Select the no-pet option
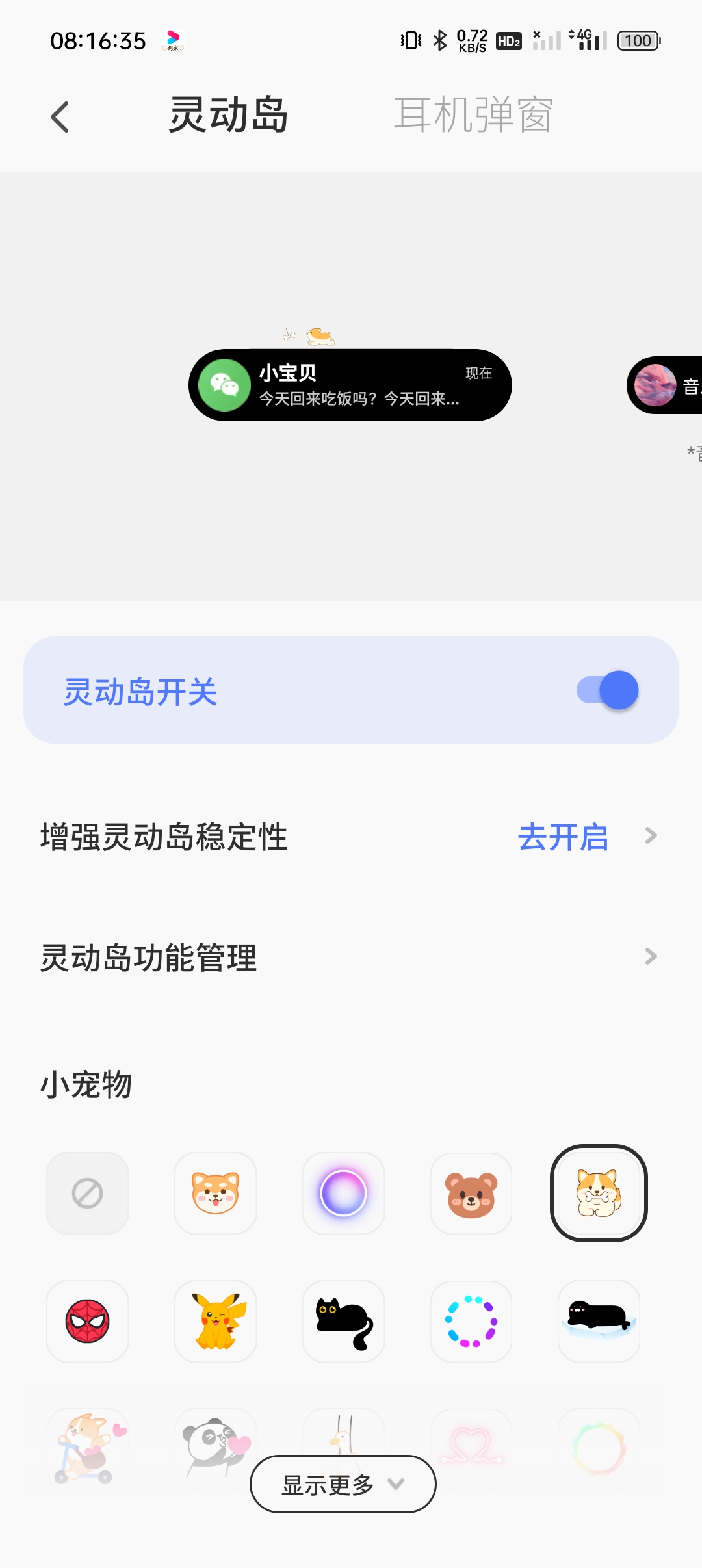 click(x=87, y=1194)
